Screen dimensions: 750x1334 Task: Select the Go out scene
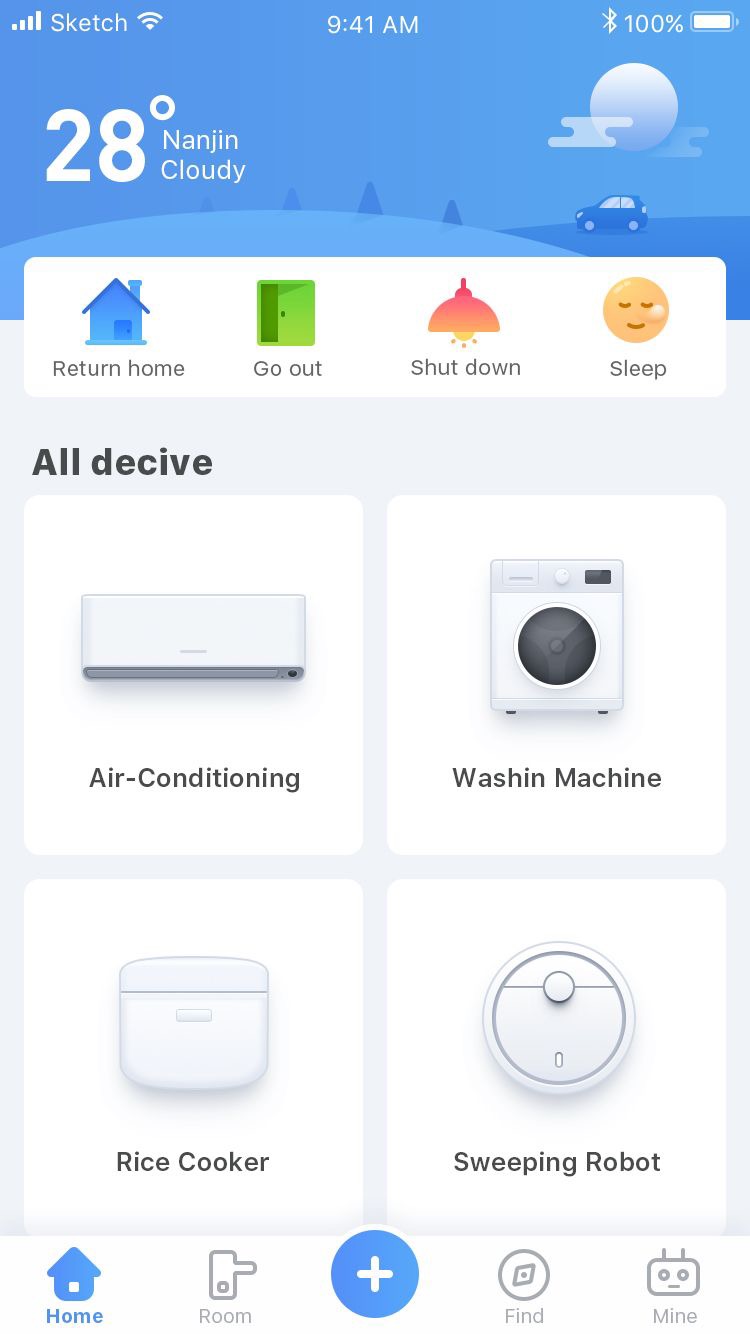pos(287,329)
